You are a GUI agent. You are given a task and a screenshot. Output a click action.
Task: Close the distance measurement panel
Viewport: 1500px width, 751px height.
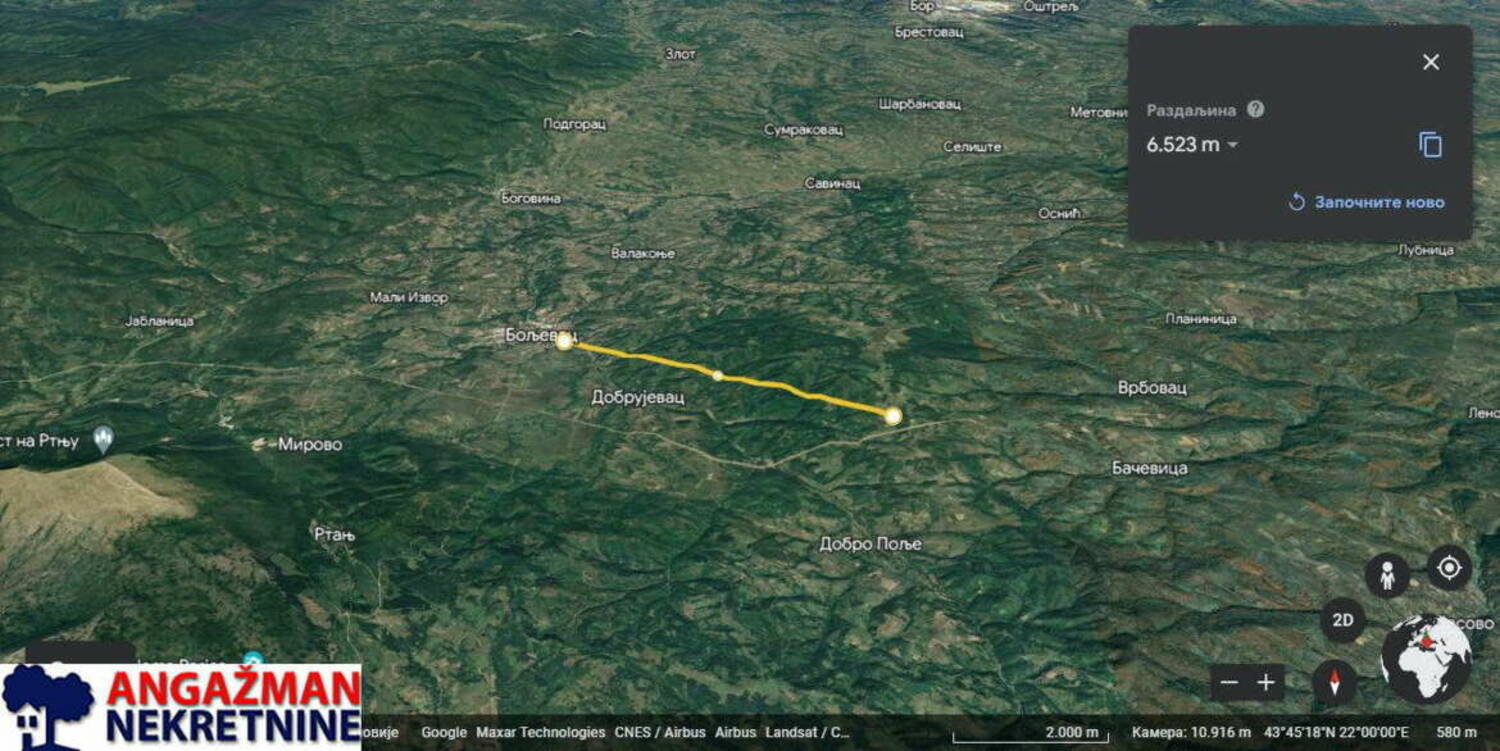tap(1431, 62)
